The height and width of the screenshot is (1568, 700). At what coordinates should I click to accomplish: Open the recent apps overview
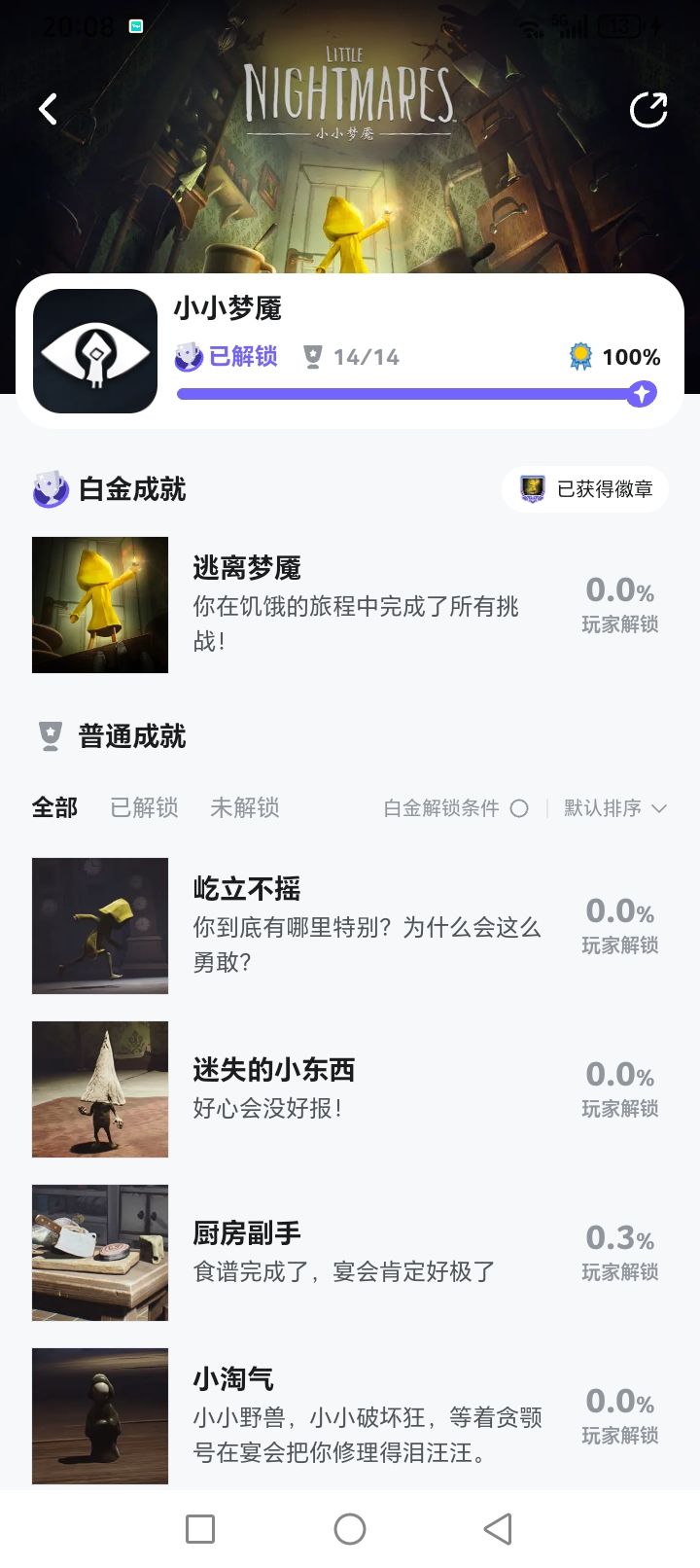(200, 1529)
